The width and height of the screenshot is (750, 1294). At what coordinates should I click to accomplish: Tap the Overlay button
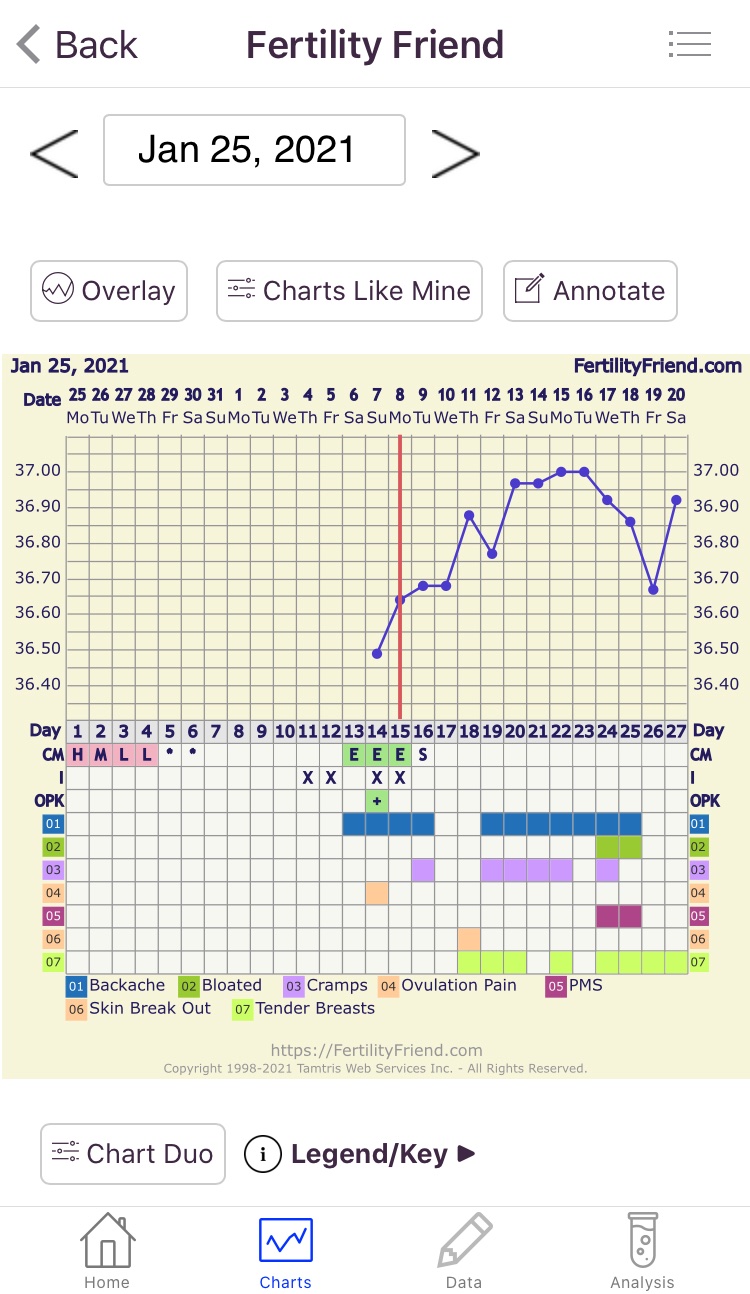pyautogui.click(x=109, y=291)
